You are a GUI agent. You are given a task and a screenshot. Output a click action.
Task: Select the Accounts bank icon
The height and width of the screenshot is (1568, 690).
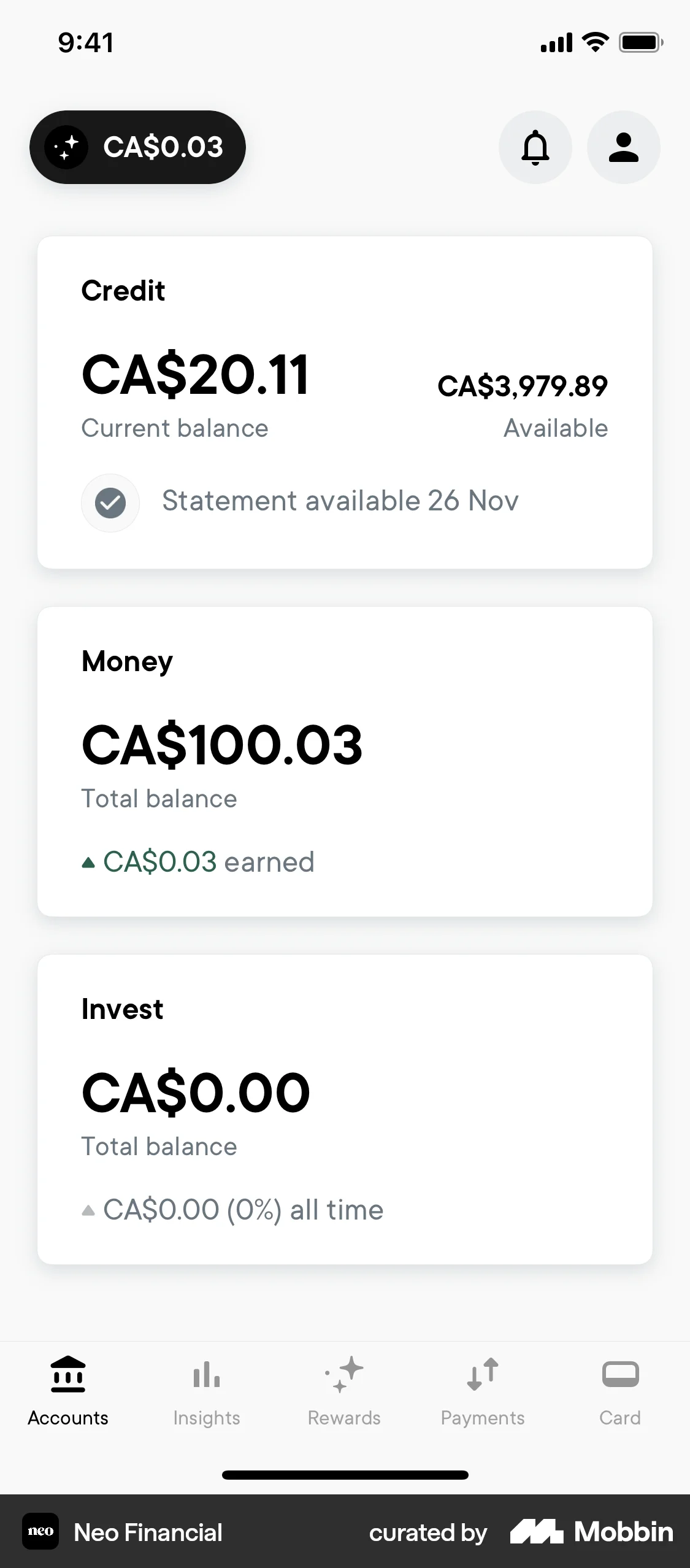click(x=67, y=1374)
